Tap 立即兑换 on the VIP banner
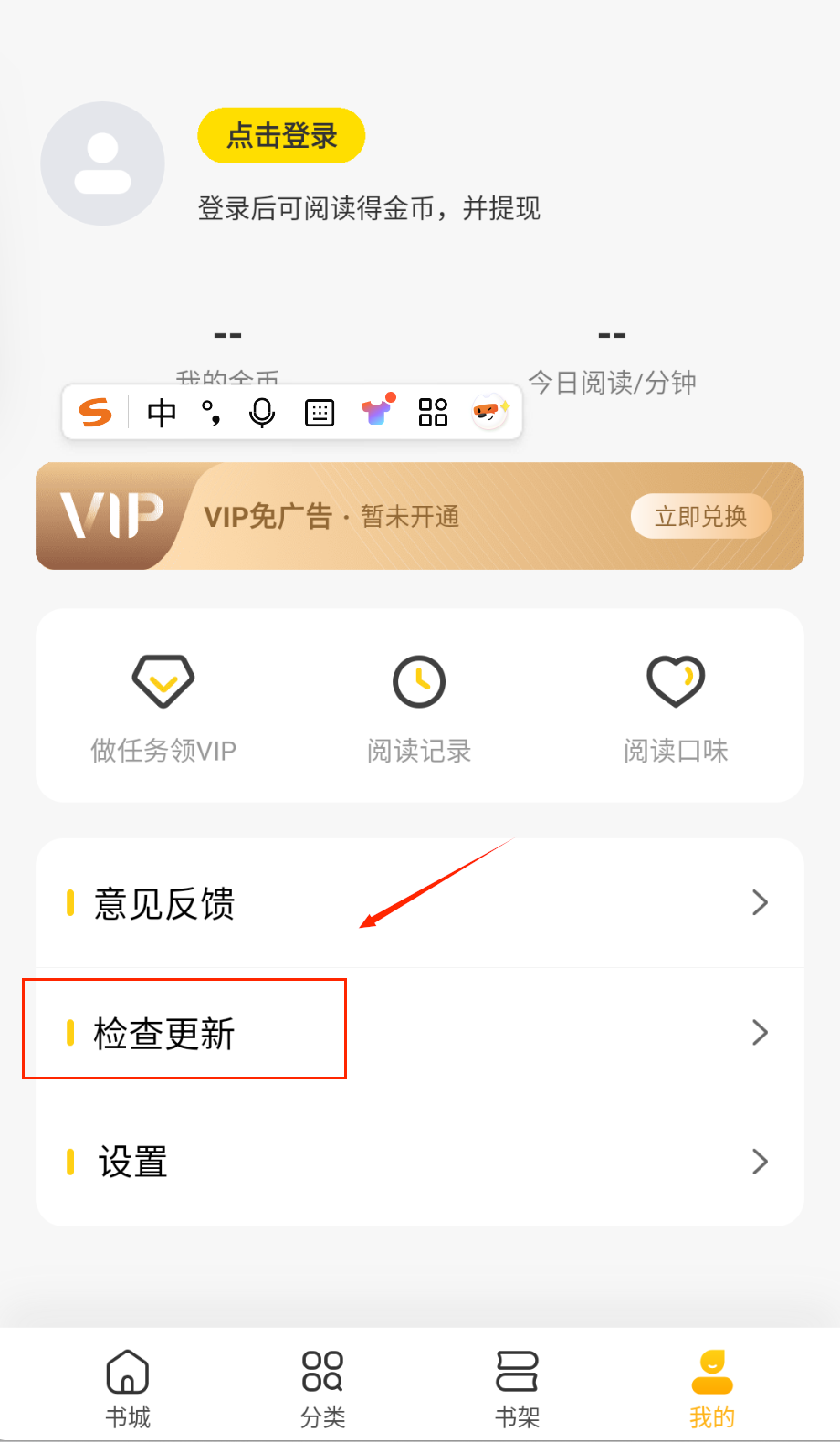 pyautogui.click(x=700, y=517)
